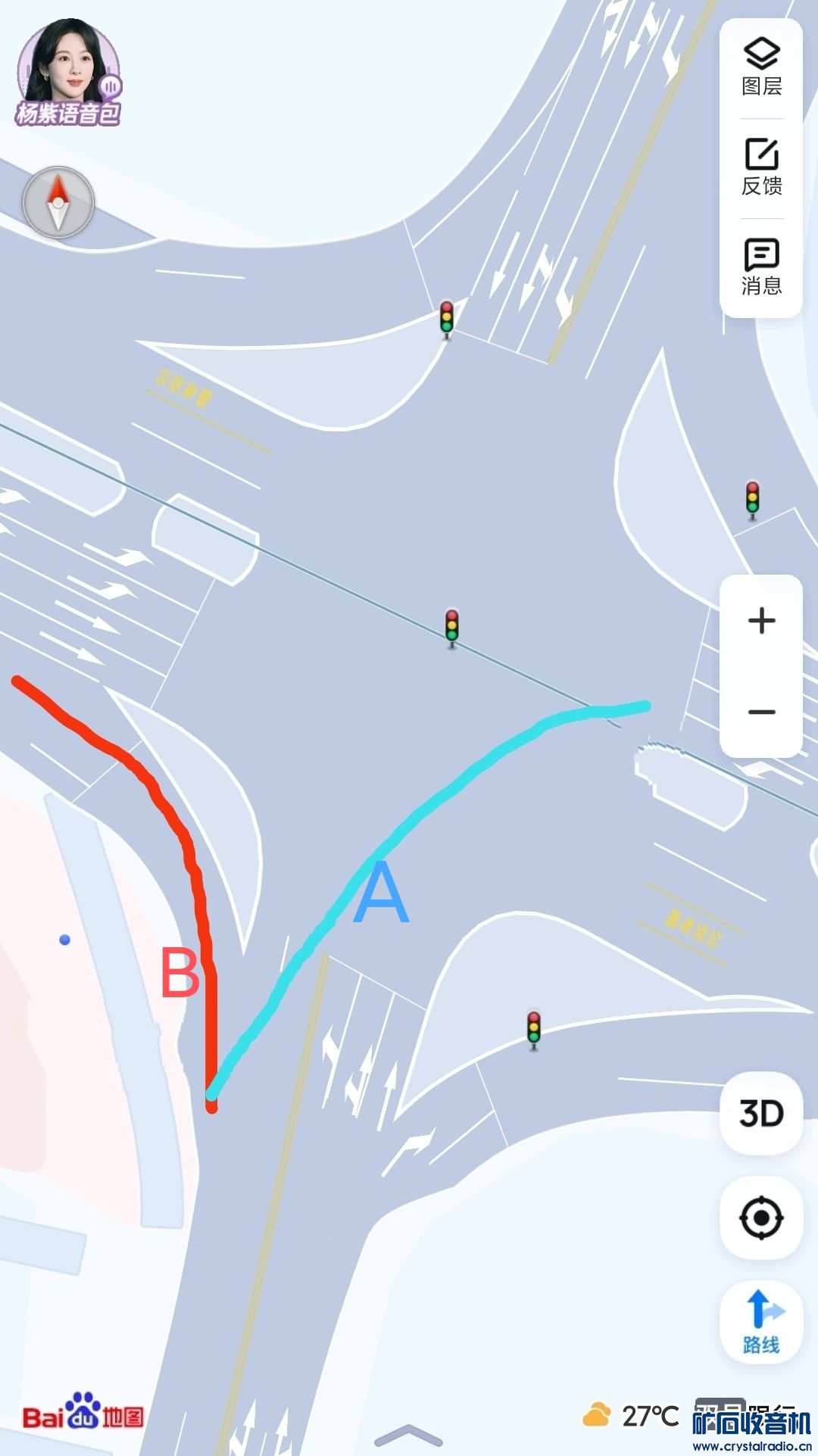818x1456 pixels.
Task: Zoom out with the minus button
Action: point(761,712)
